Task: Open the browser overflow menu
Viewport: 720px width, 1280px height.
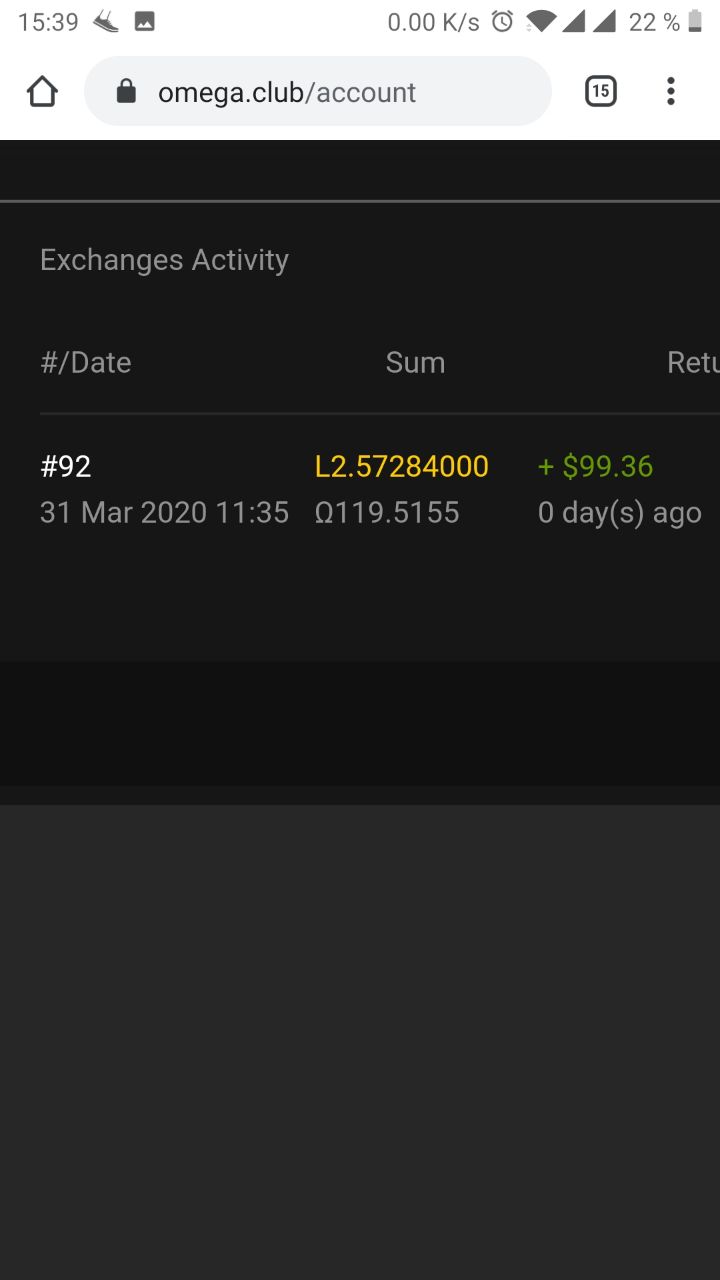Action: (670, 92)
